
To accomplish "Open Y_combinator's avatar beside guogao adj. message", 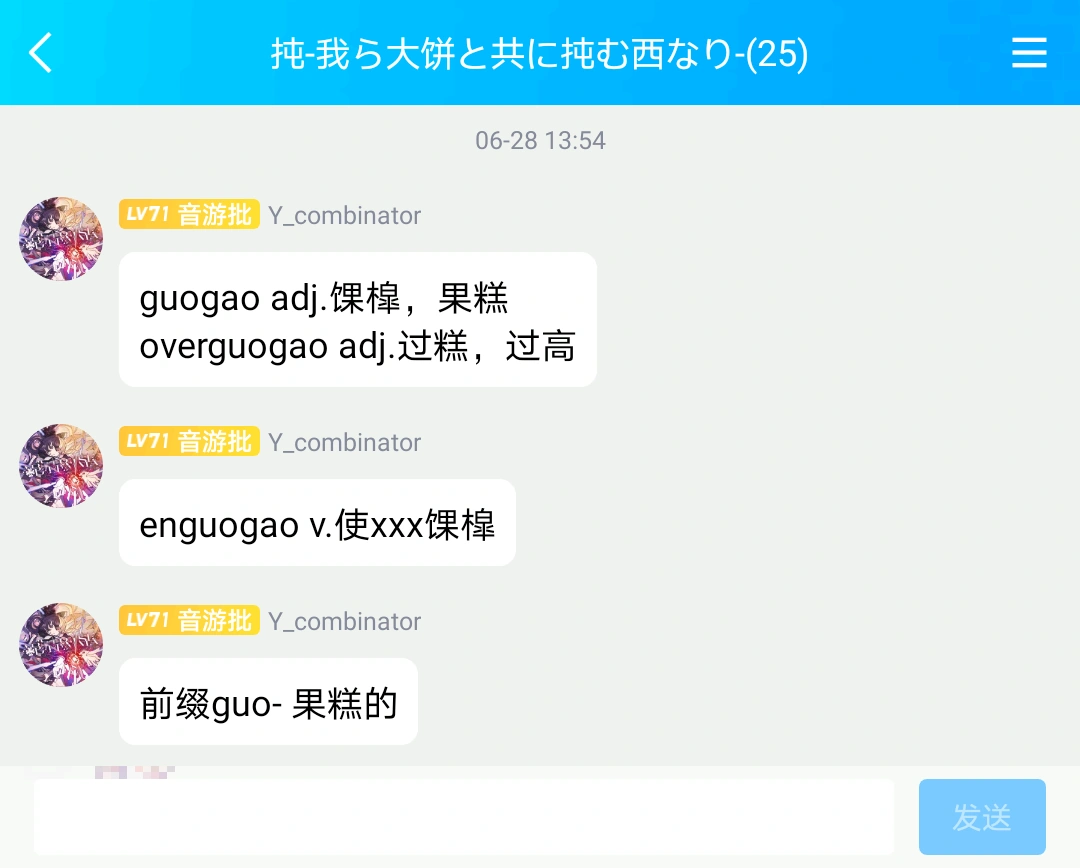I will click(61, 238).
